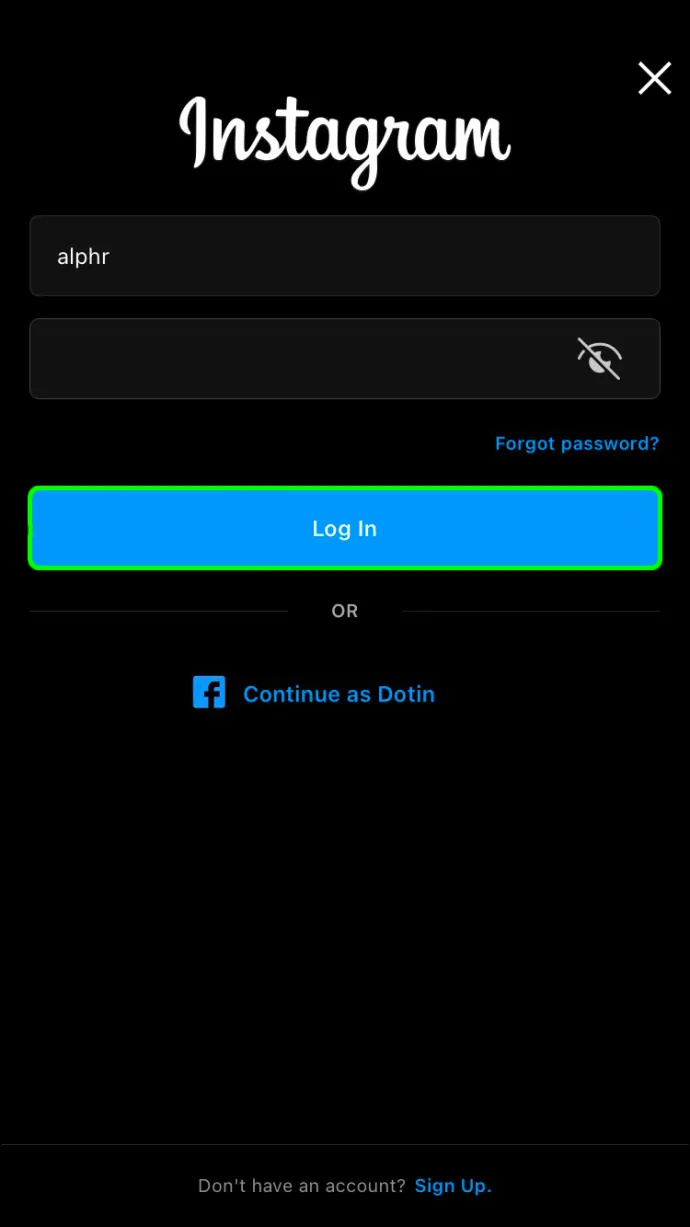Screen dimensions: 690x1227
Task: Focus the empty password field
Action: click(345, 359)
